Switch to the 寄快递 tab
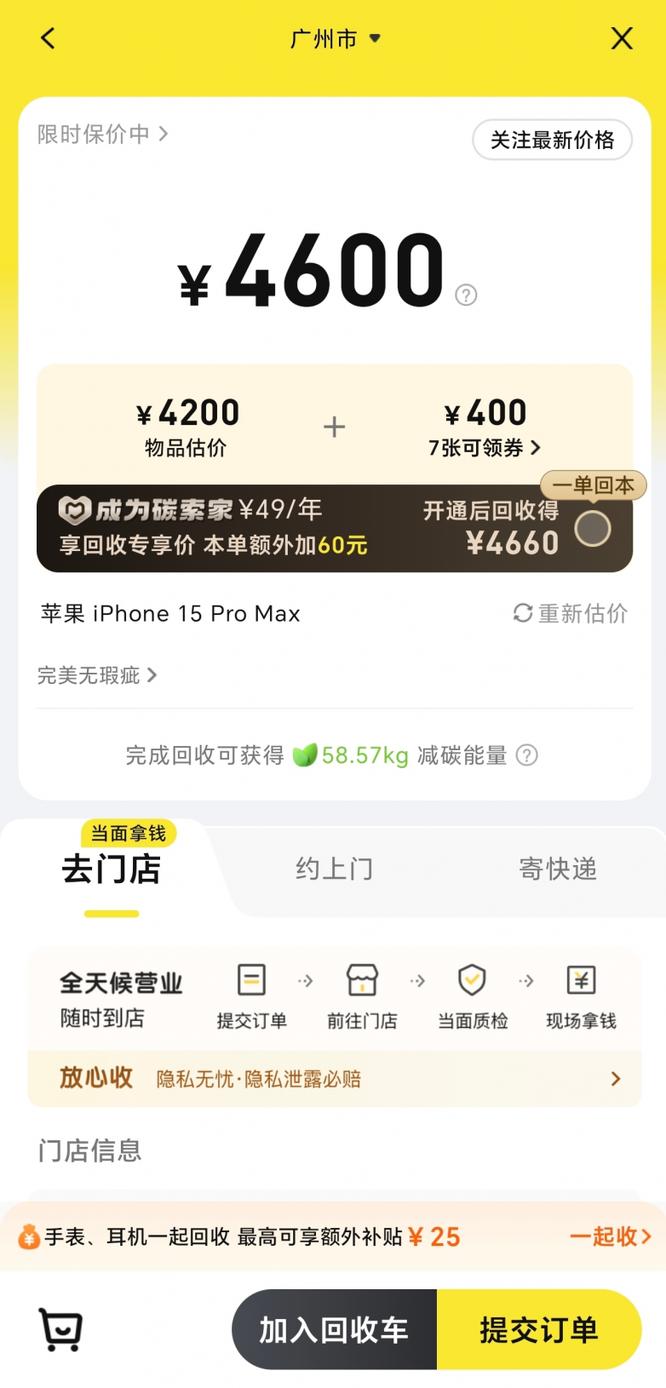The height and width of the screenshot is (1388, 666). [558, 868]
